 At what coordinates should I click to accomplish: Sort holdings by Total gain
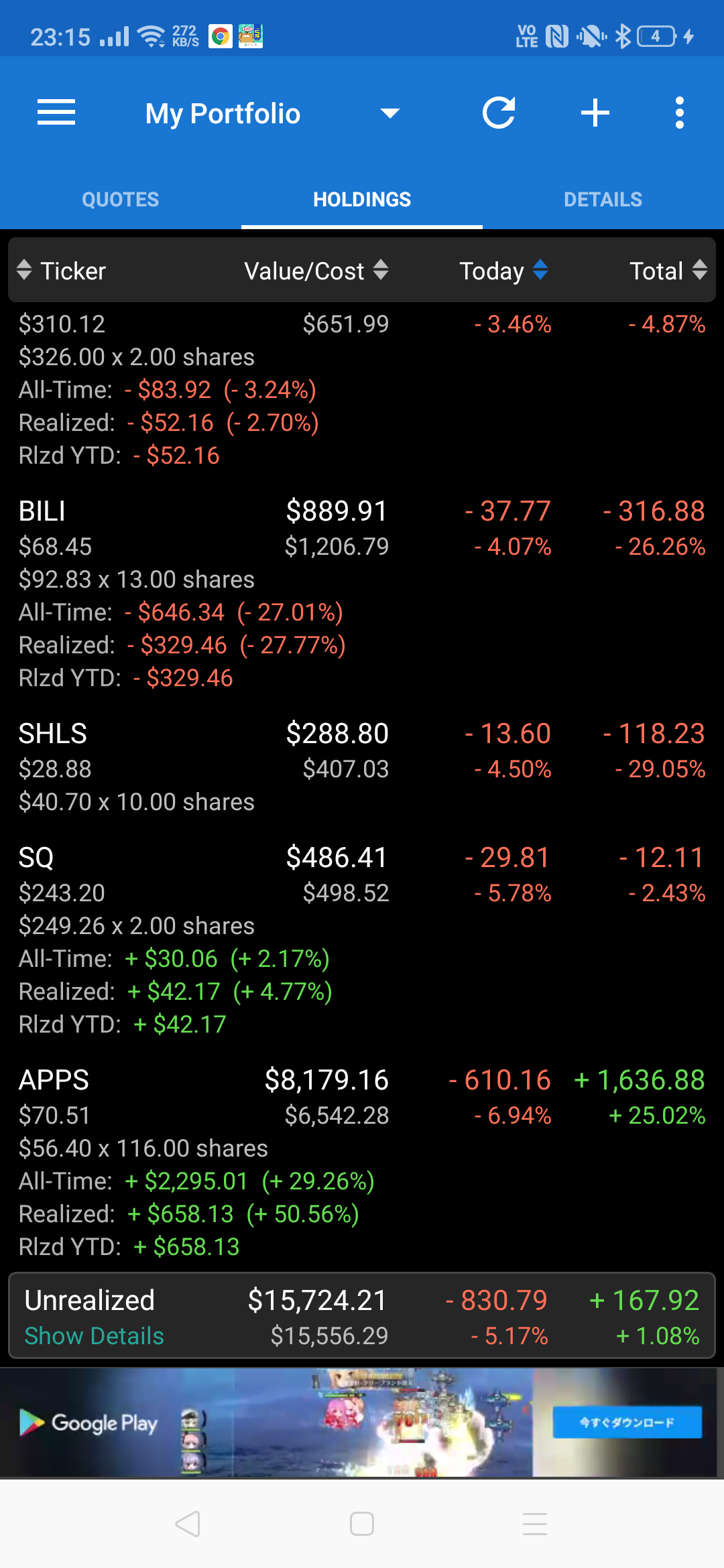[x=668, y=271]
